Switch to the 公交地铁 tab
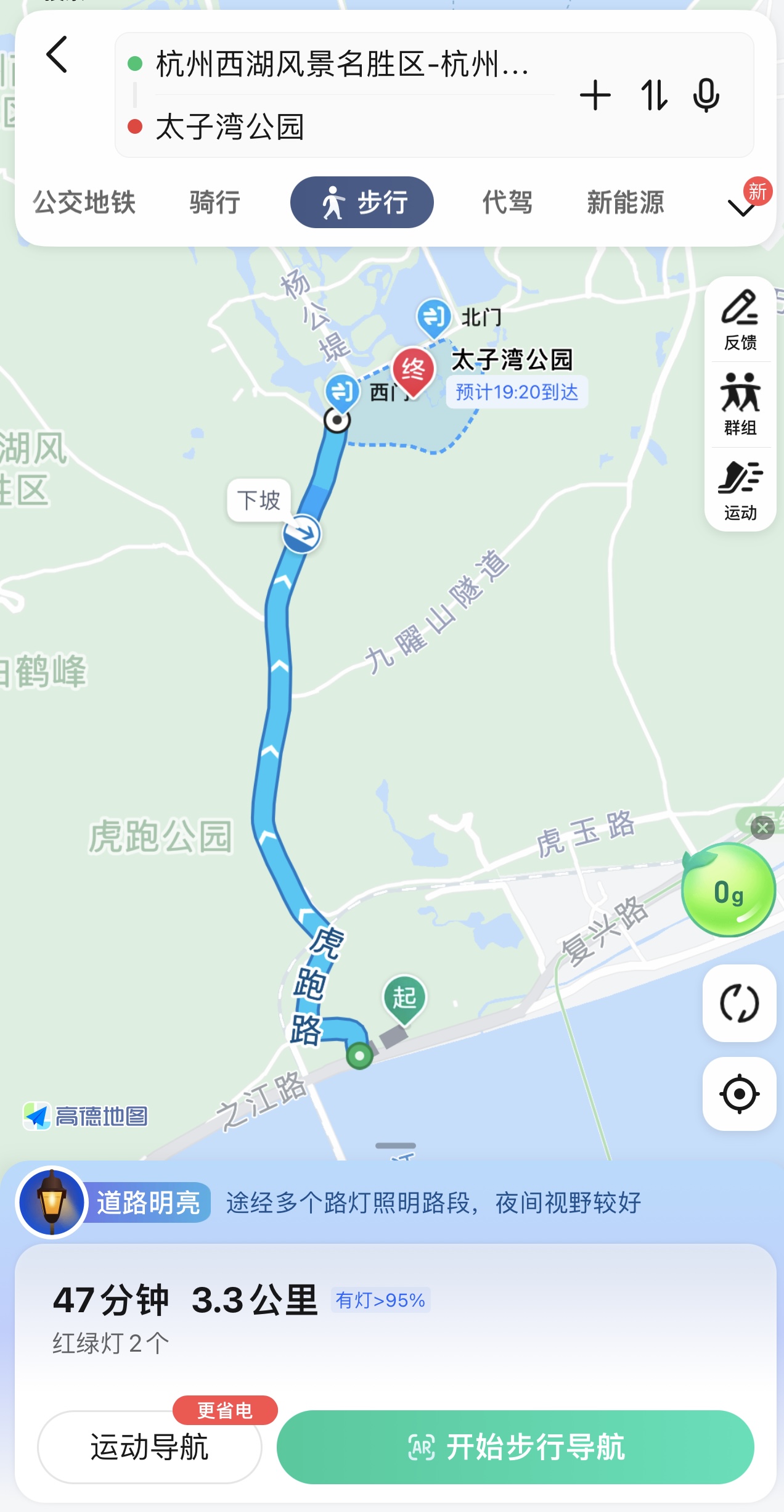Screen dimensions: 784x1512 pyautogui.click(x=84, y=202)
